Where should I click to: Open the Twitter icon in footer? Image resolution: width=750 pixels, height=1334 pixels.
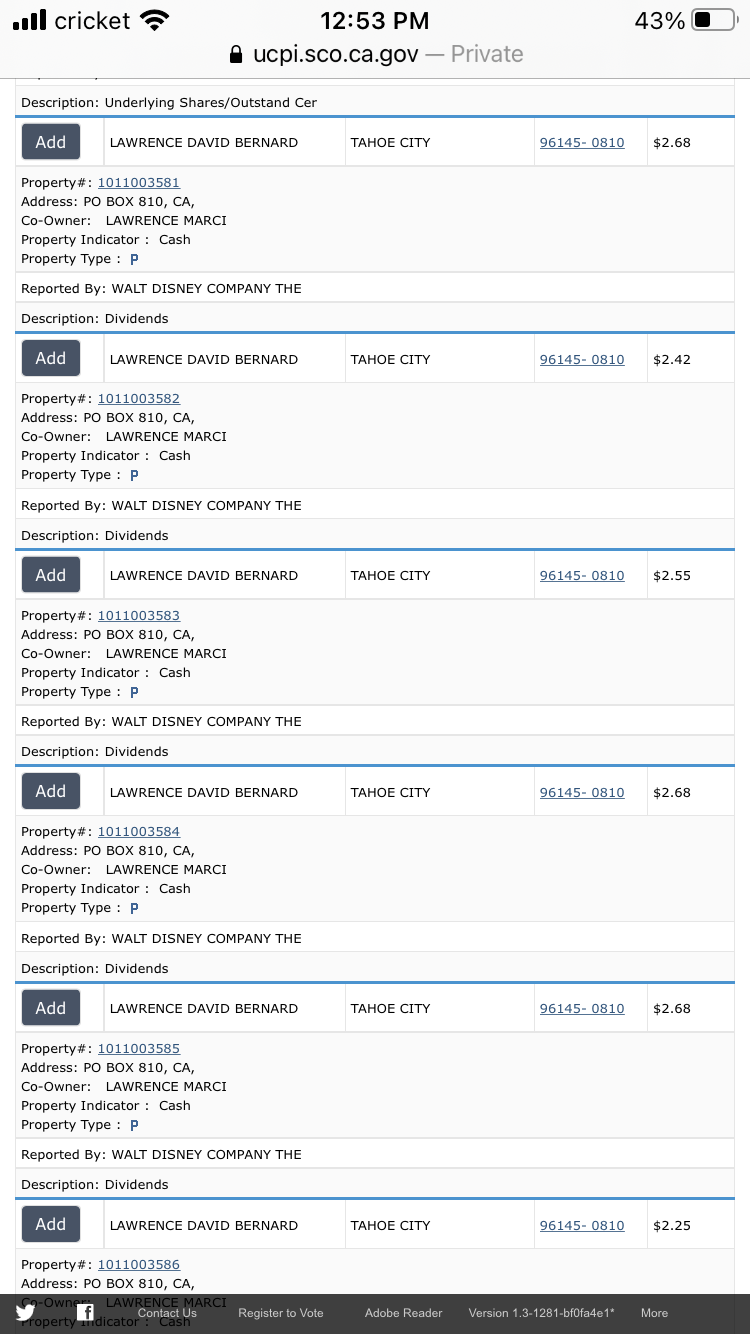click(x=26, y=1312)
